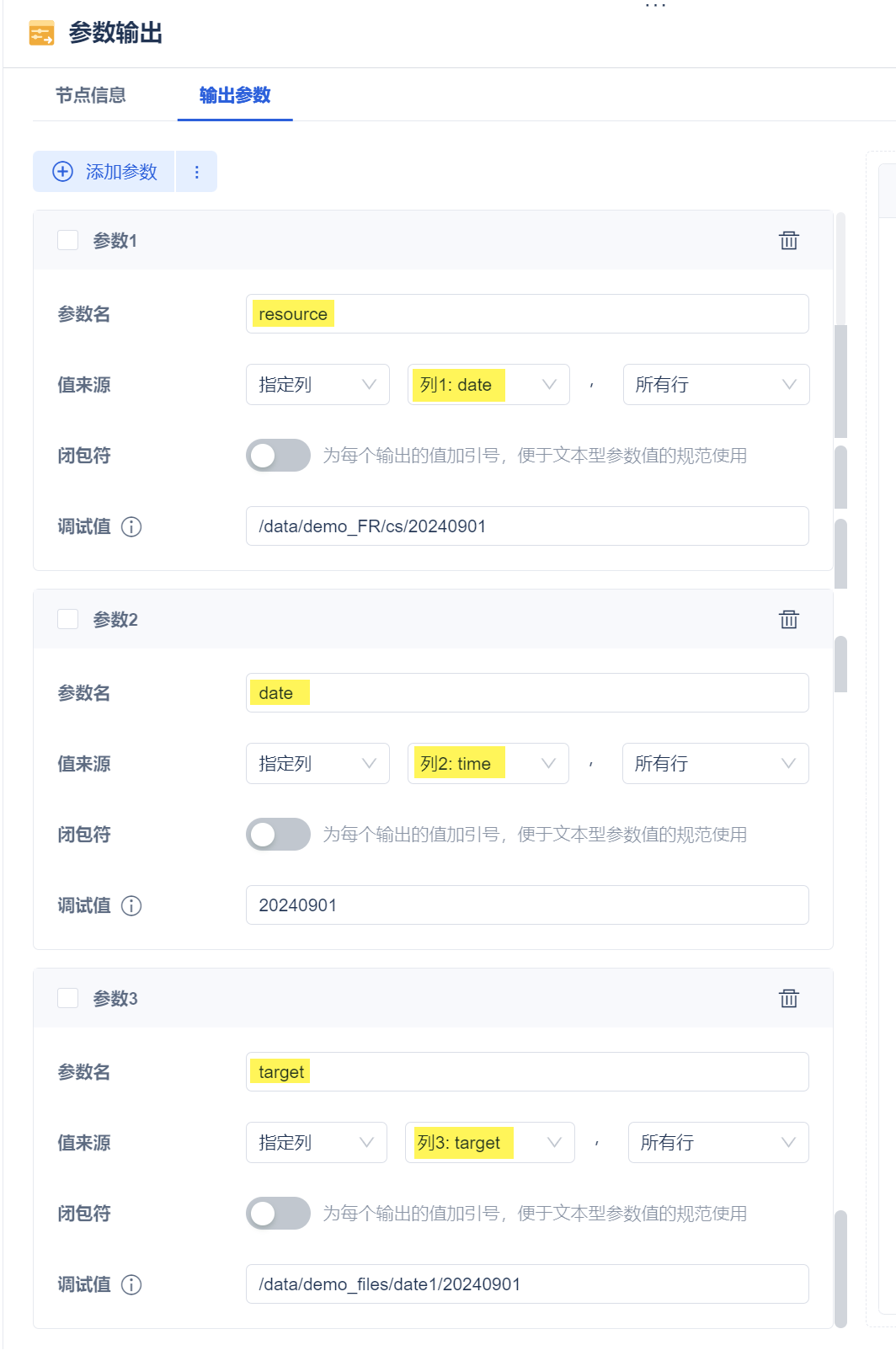Toggle the 闭包符 switch for 参数1
The image size is (896, 1361).
pos(278,456)
